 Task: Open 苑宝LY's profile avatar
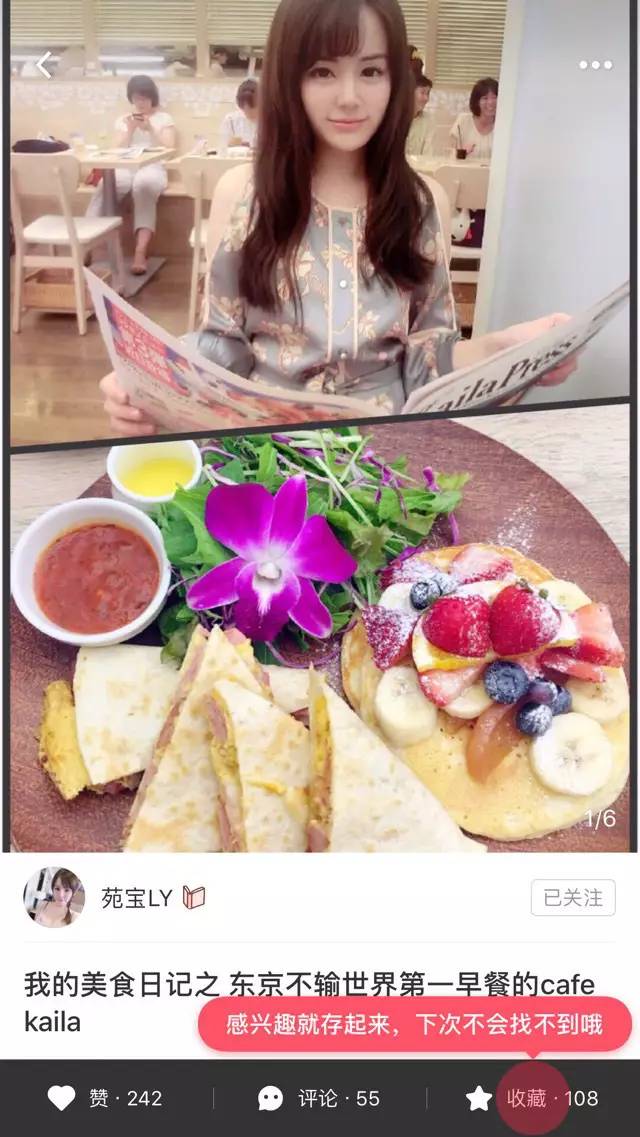tap(54, 897)
